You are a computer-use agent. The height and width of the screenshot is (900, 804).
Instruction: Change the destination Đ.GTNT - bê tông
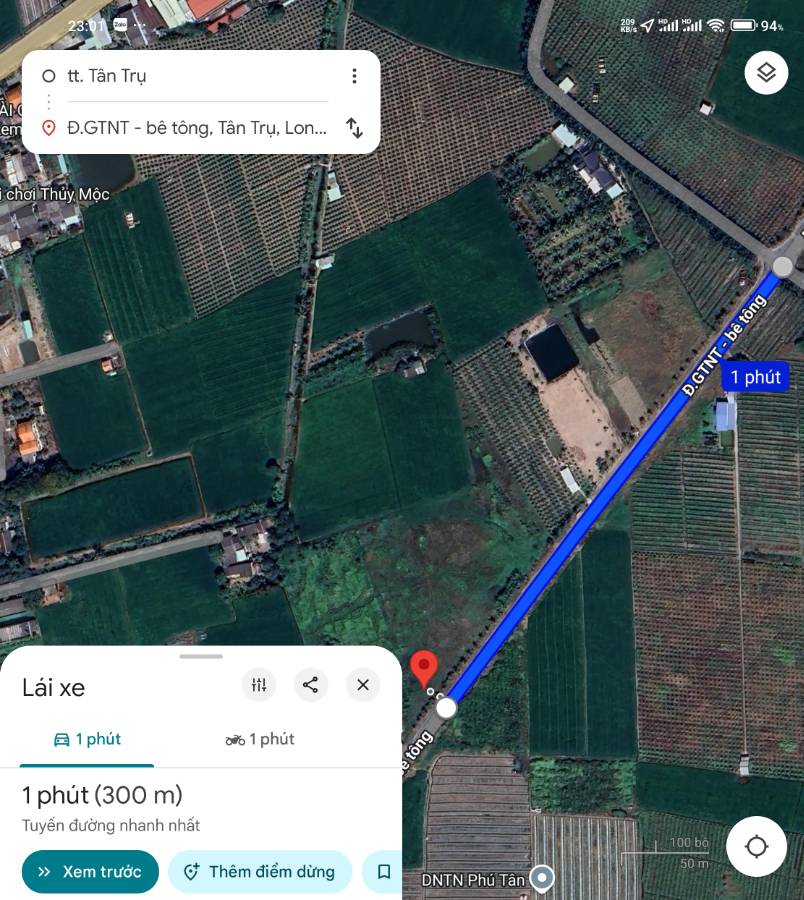[x=196, y=128]
